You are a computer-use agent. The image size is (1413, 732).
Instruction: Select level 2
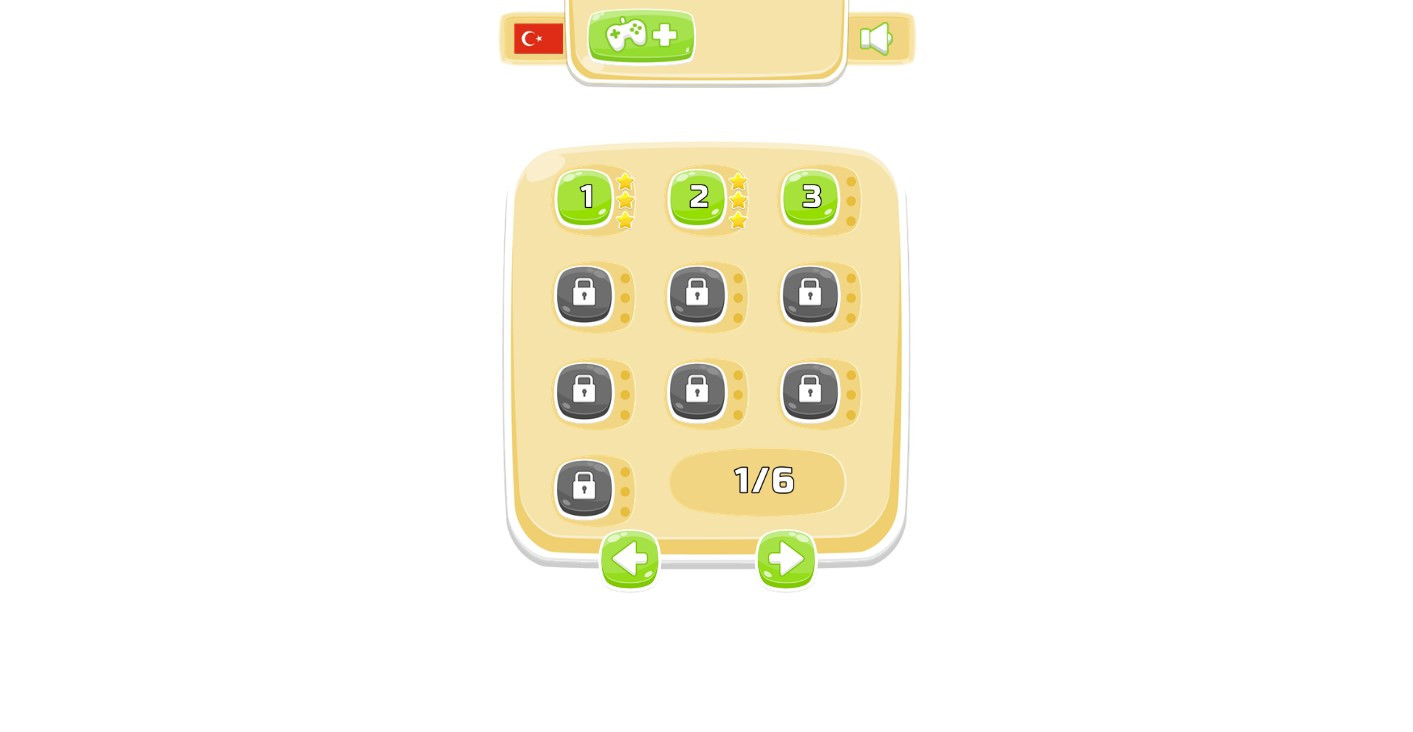click(698, 197)
